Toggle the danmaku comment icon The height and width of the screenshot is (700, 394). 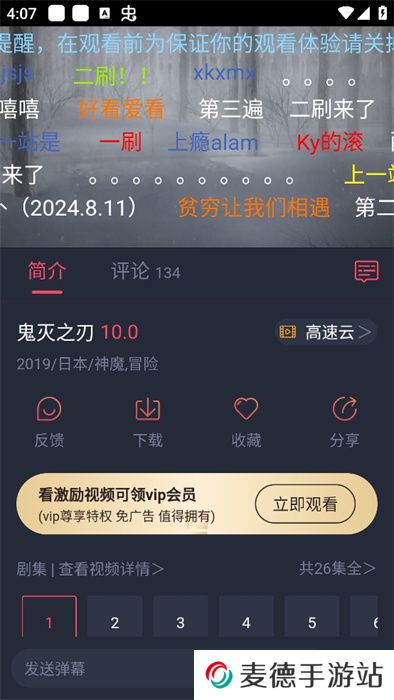click(366, 271)
